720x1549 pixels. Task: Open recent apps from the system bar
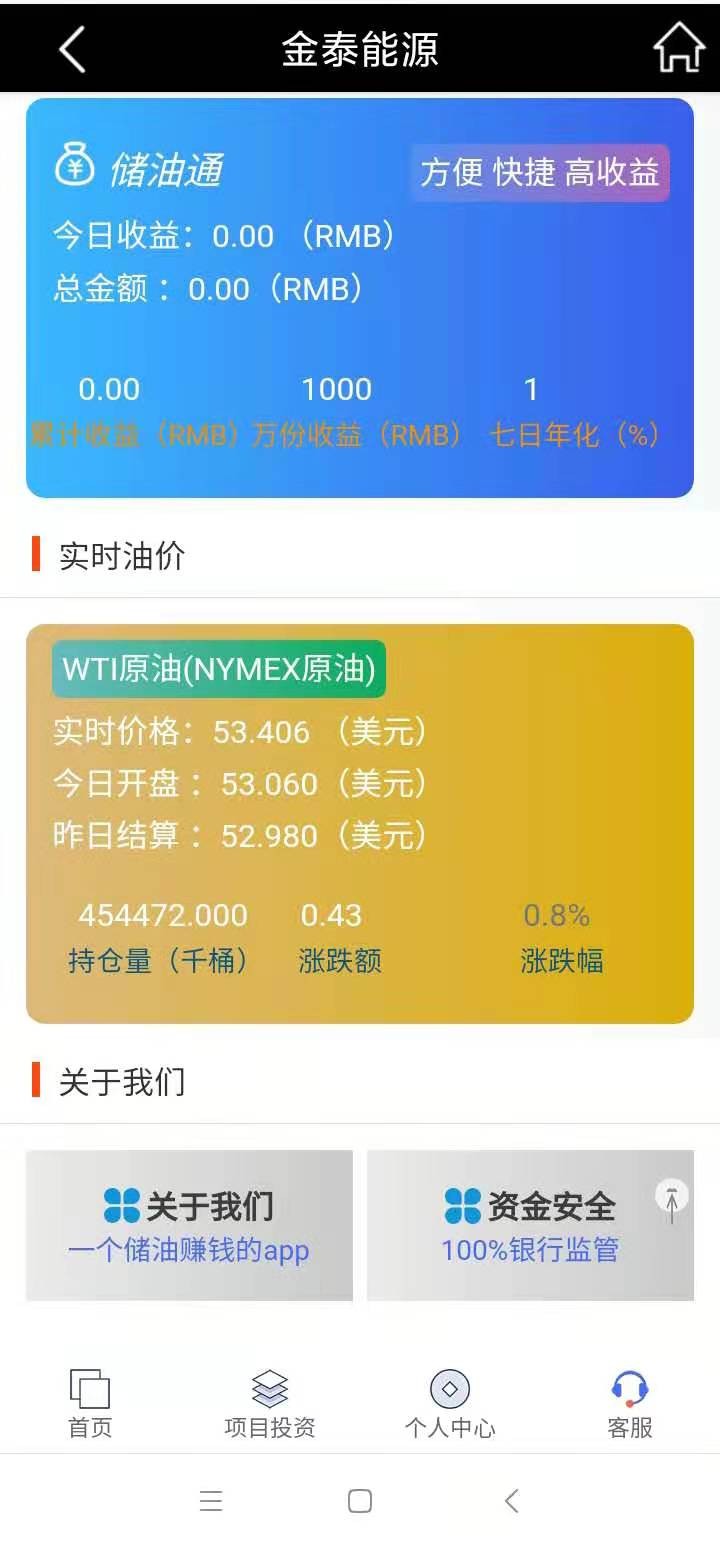[211, 1500]
